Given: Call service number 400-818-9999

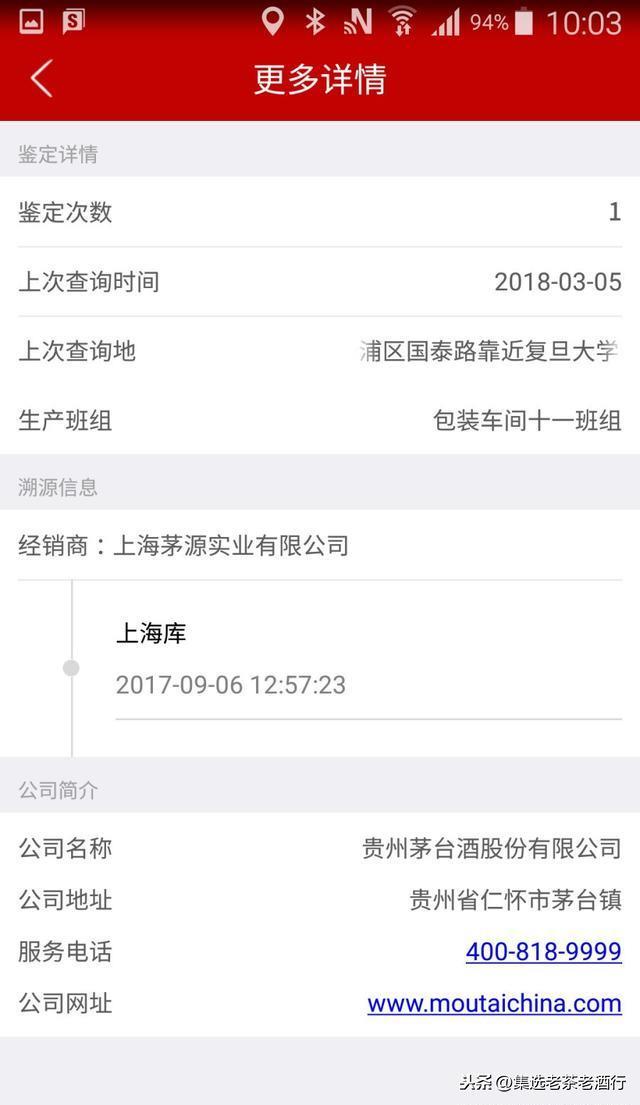Looking at the screenshot, I should [x=543, y=951].
